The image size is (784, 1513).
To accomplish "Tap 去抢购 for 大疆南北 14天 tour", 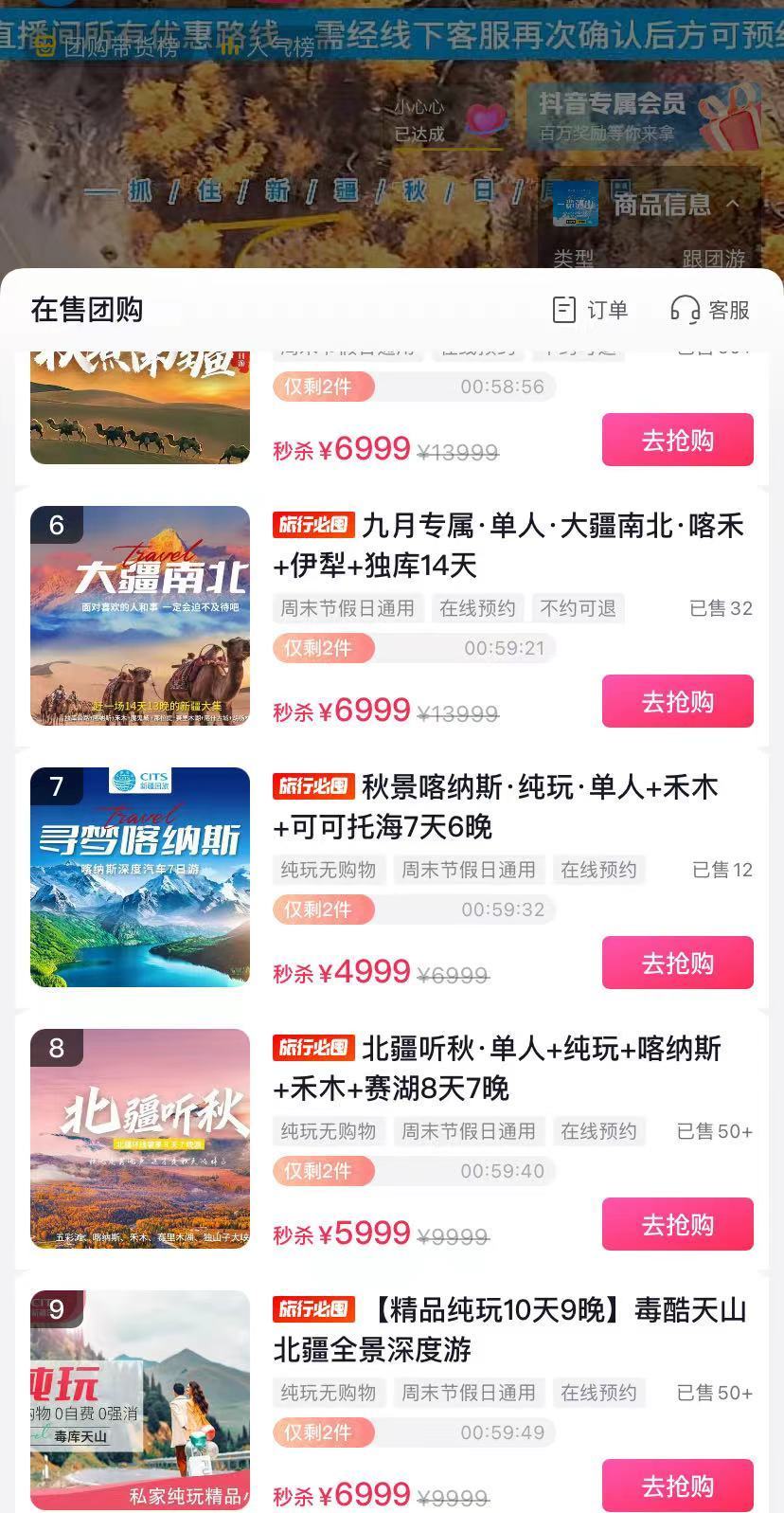I will pos(677,702).
